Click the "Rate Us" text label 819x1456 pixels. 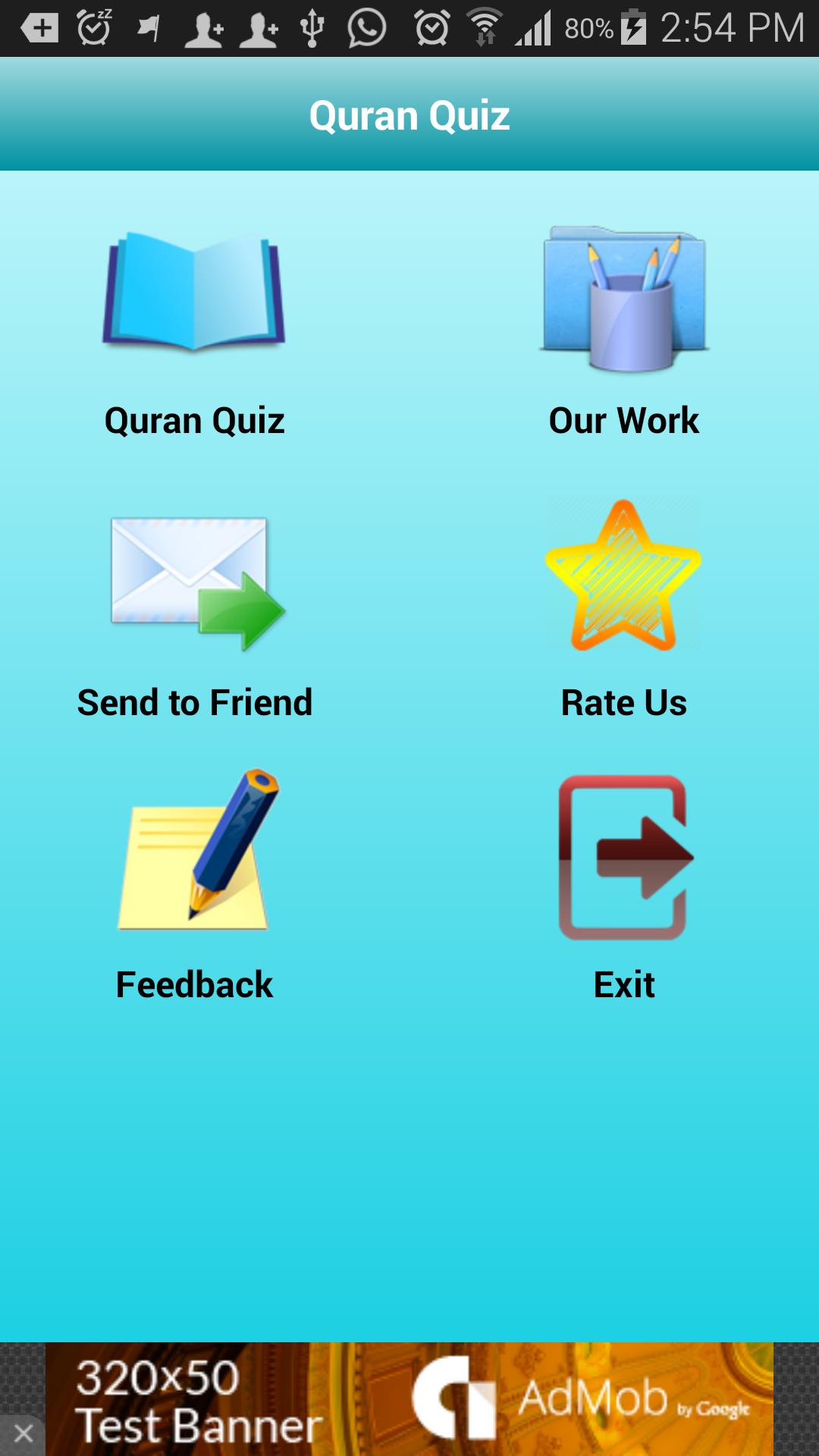tap(623, 703)
